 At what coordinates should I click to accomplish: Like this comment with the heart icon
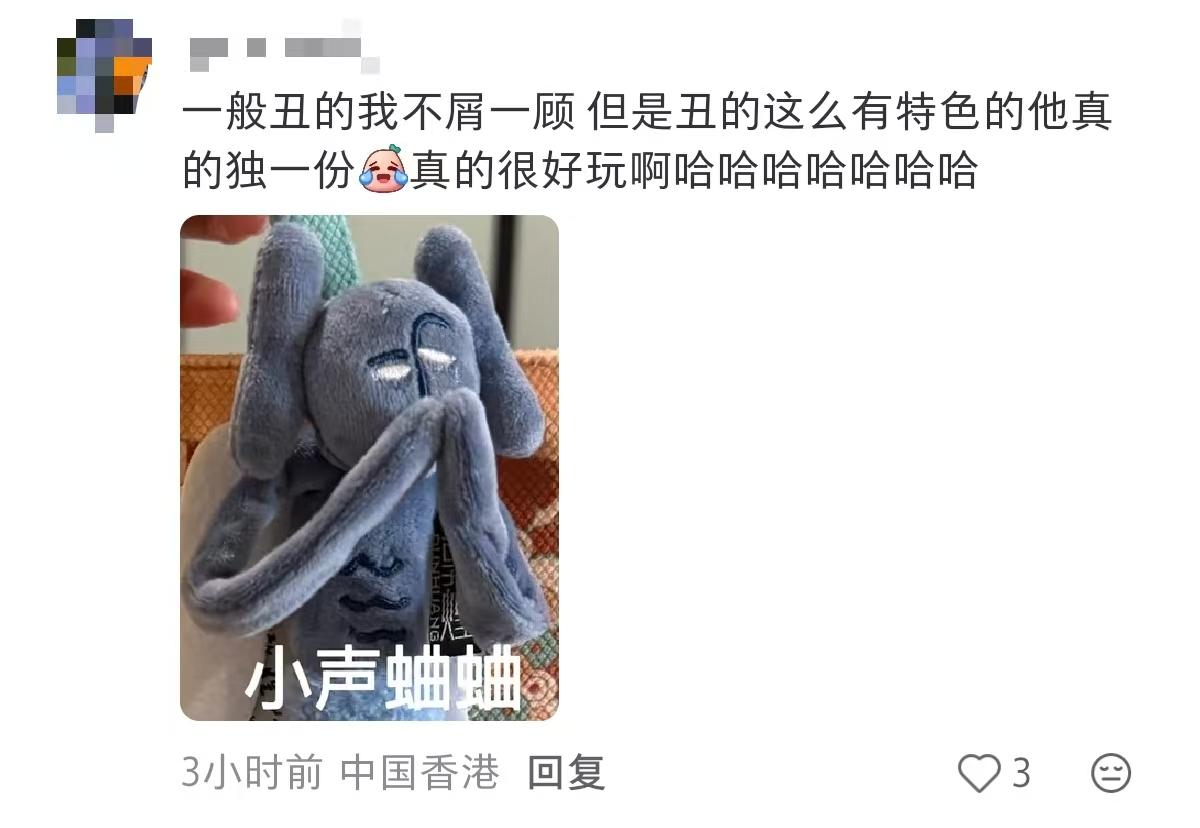[979, 773]
